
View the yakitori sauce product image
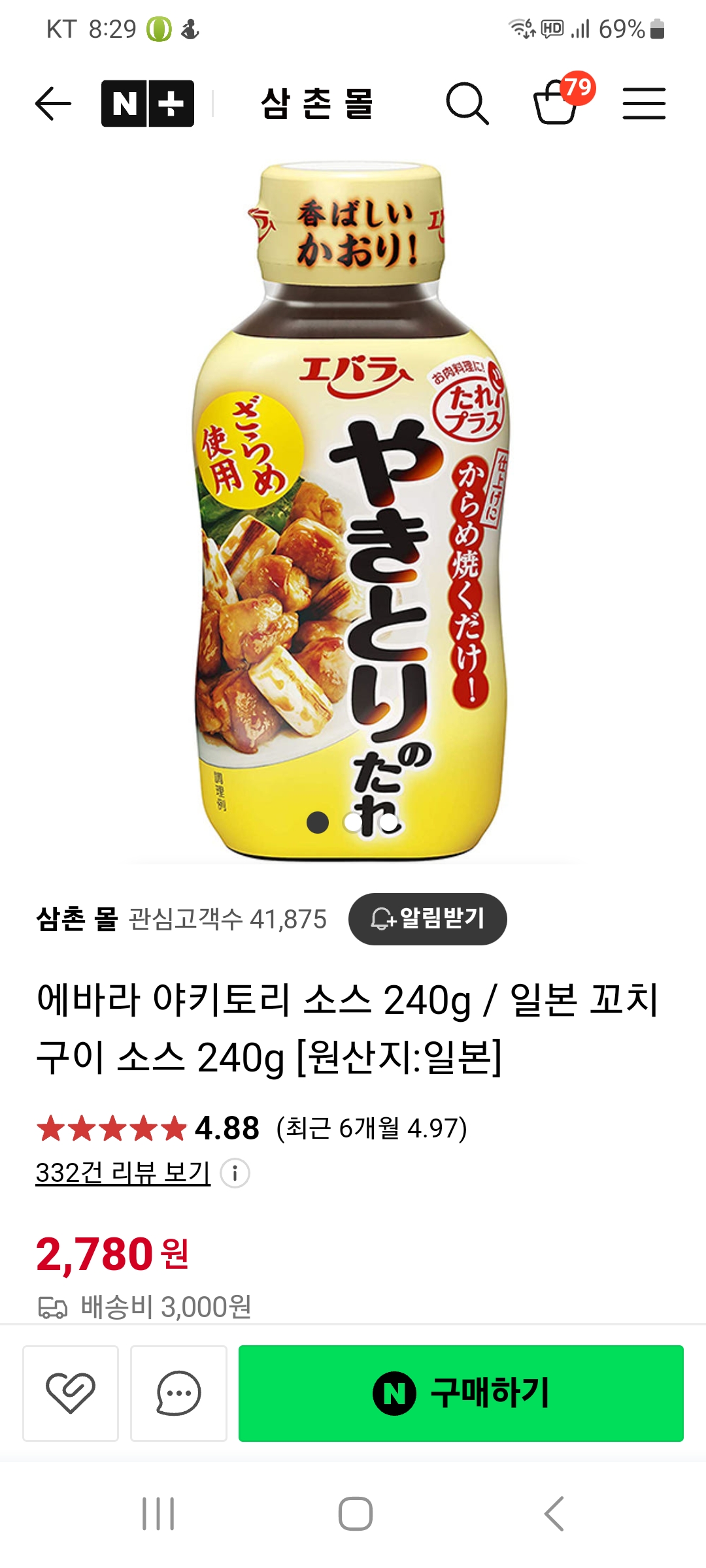pos(353,510)
